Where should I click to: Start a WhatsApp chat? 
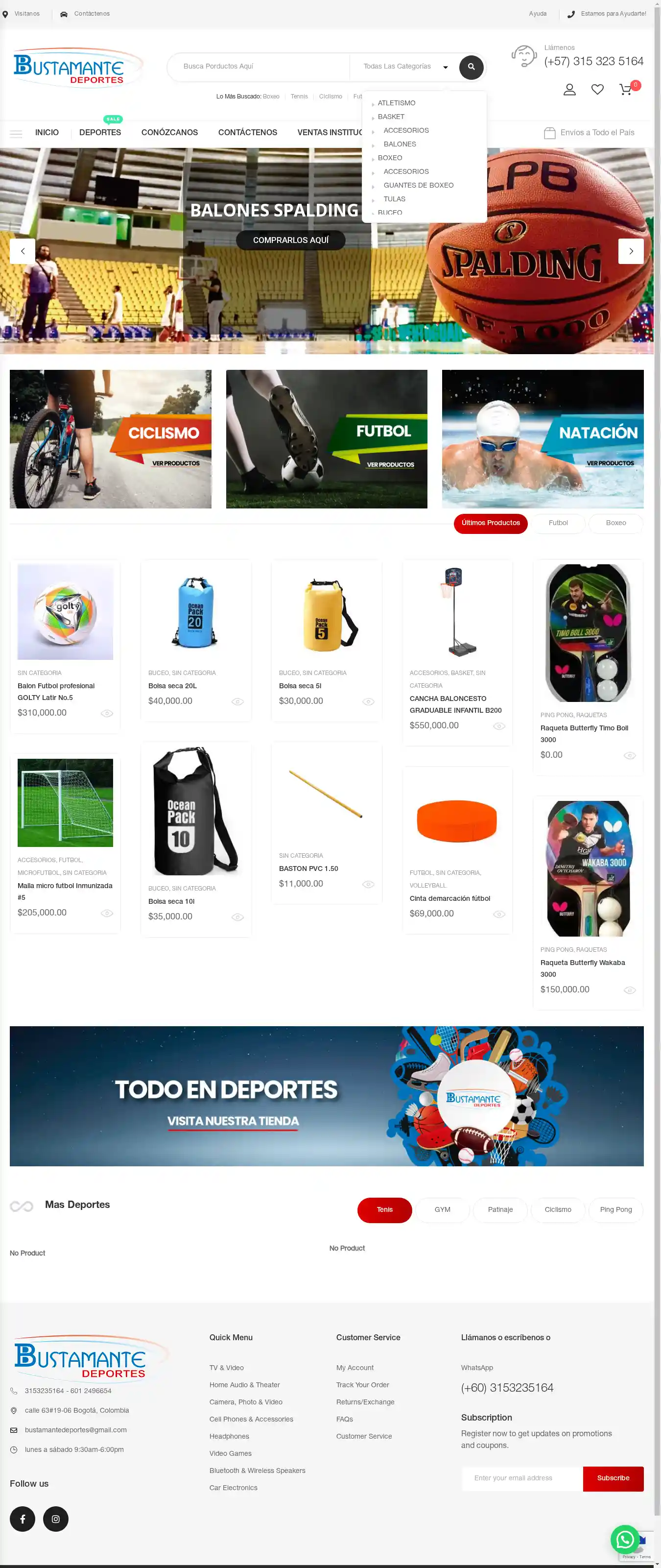[624, 1540]
